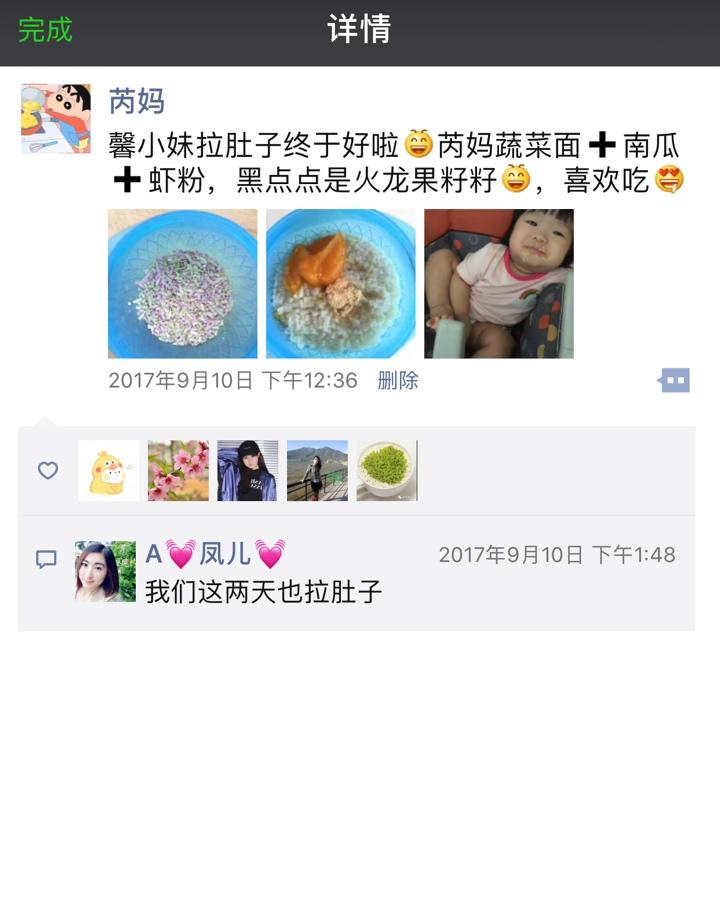Open the green noodle bowl avatar
Image resolution: width=720 pixels, height=899 pixels.
(387, 470)
